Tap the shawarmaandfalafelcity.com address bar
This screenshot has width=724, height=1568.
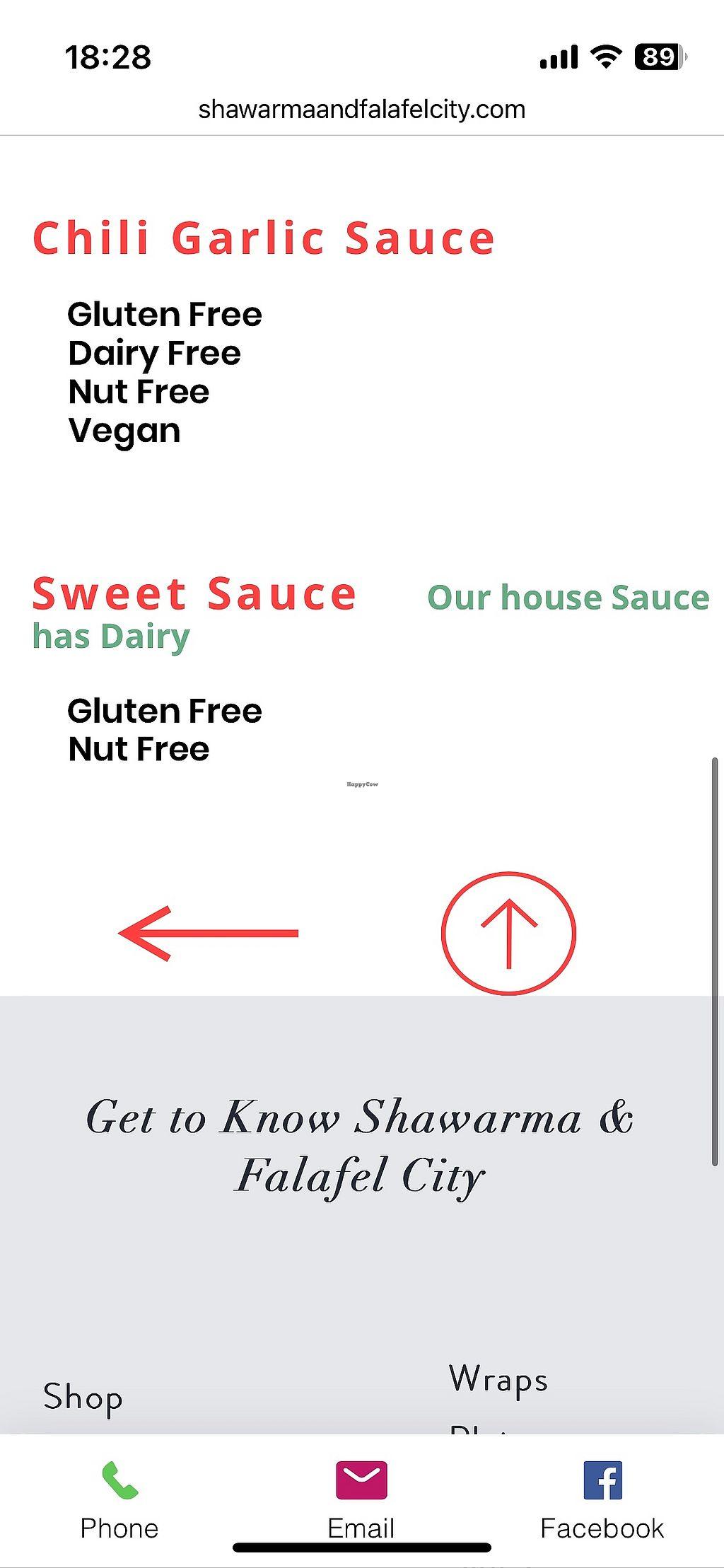tap(361, 110)
